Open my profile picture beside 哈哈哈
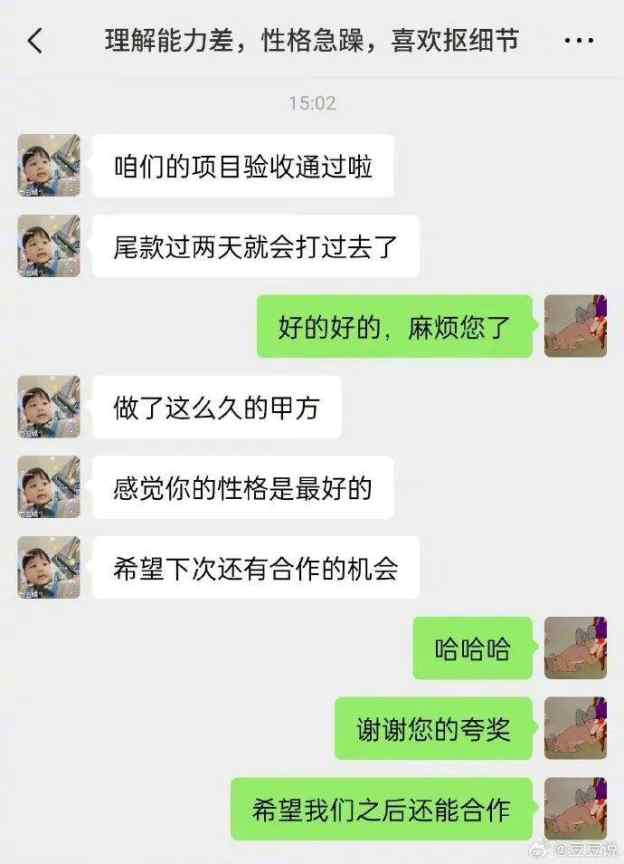 point(575,648)
